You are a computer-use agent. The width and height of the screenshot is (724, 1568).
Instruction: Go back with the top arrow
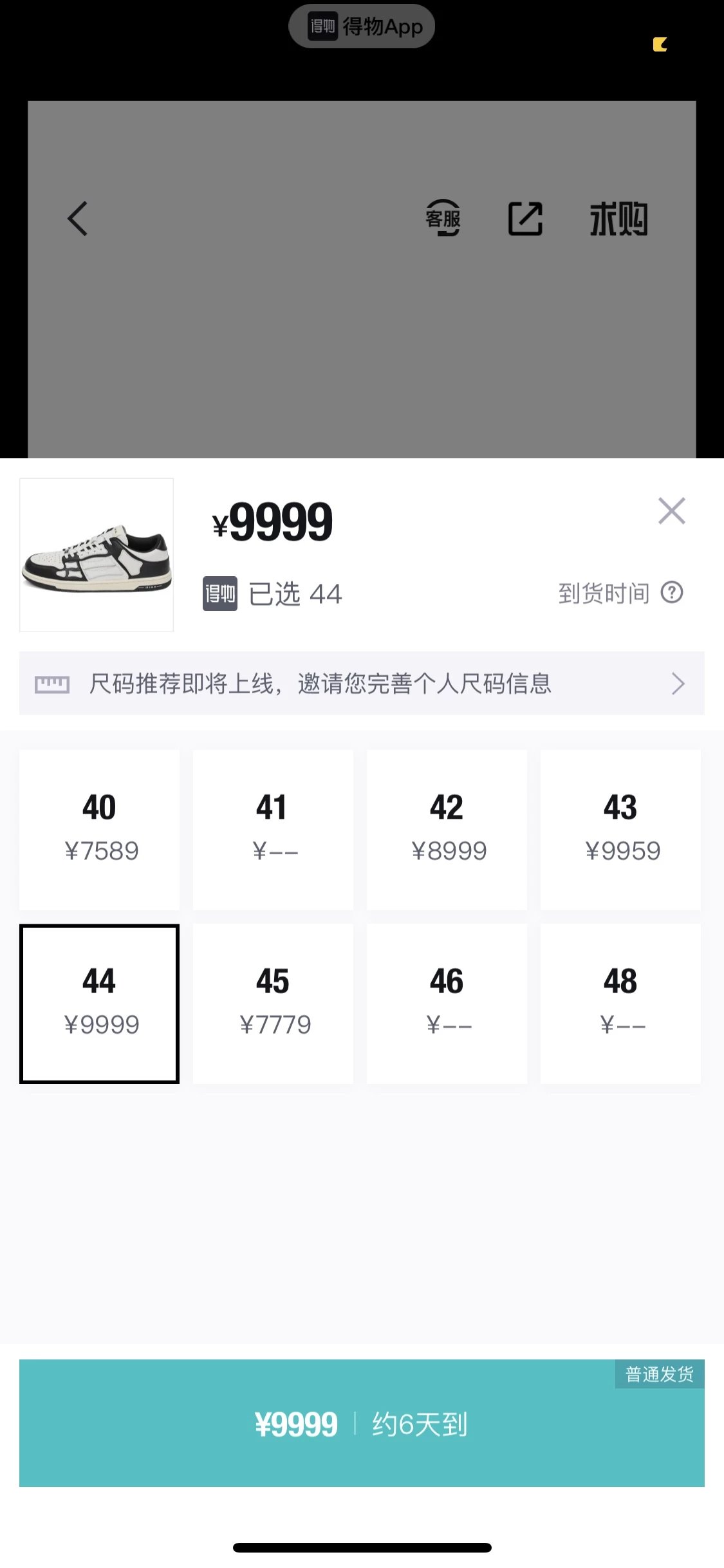pos(77,219)
